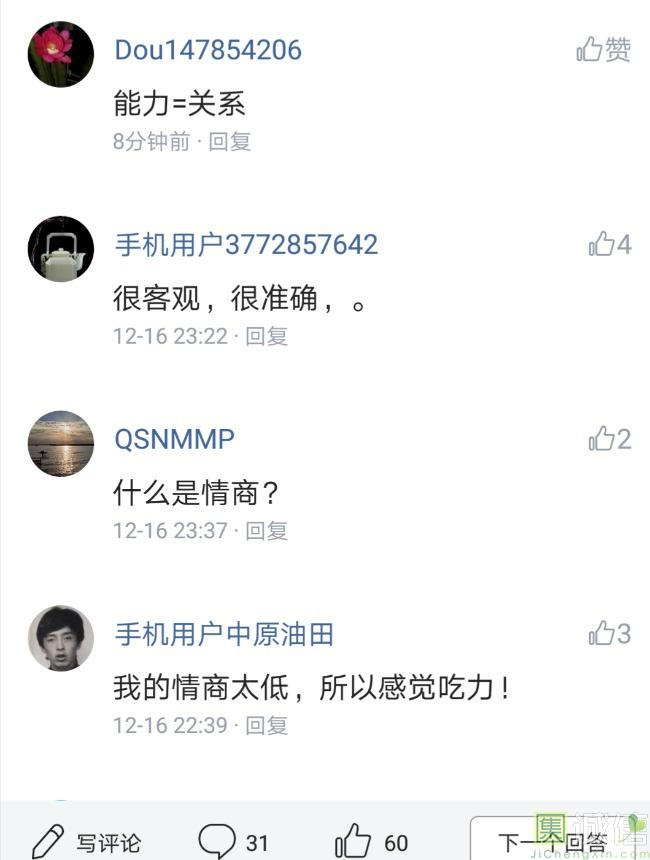Like QSNMMP's comment

[x=609, y=438]
